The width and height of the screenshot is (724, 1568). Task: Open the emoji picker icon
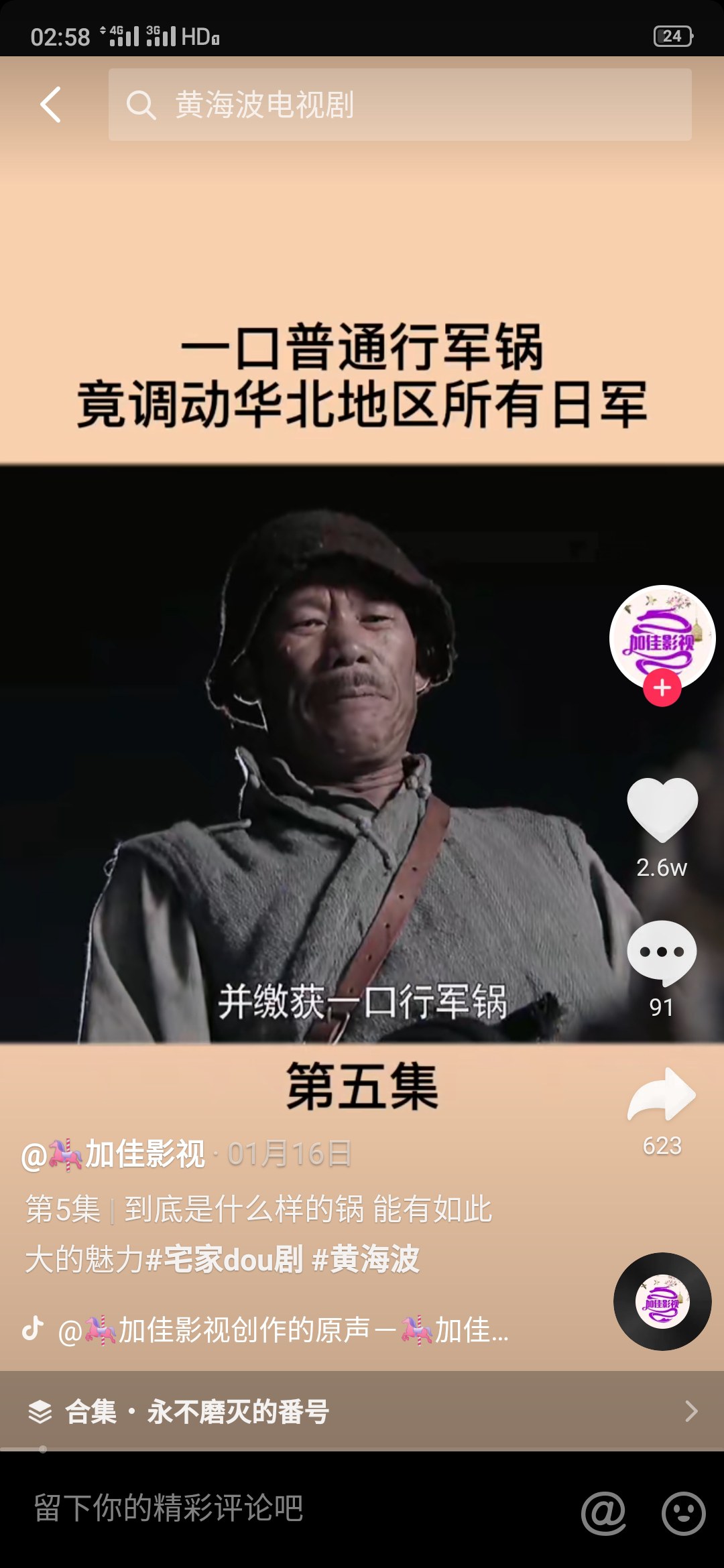(683, 1512)
